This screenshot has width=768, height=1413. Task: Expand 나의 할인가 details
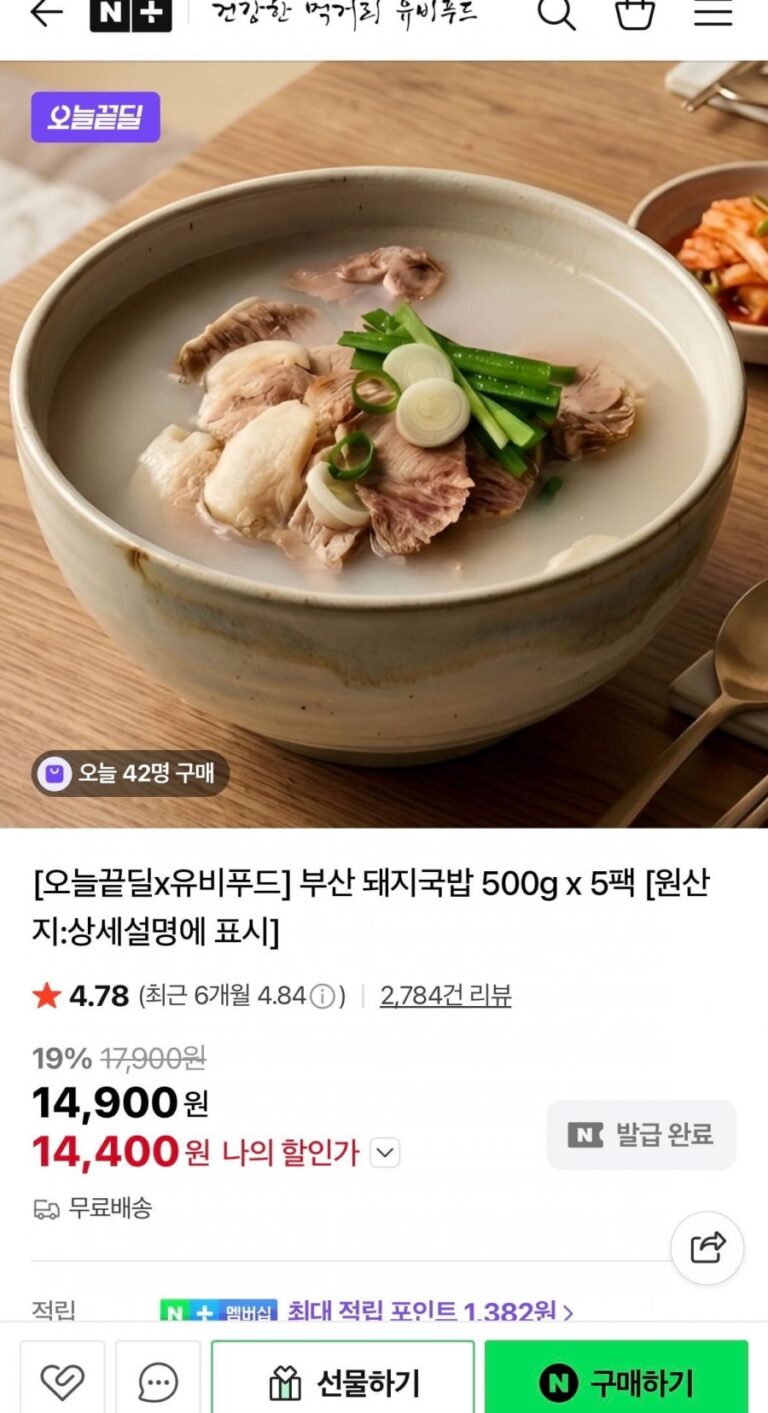pos(385,1153)
